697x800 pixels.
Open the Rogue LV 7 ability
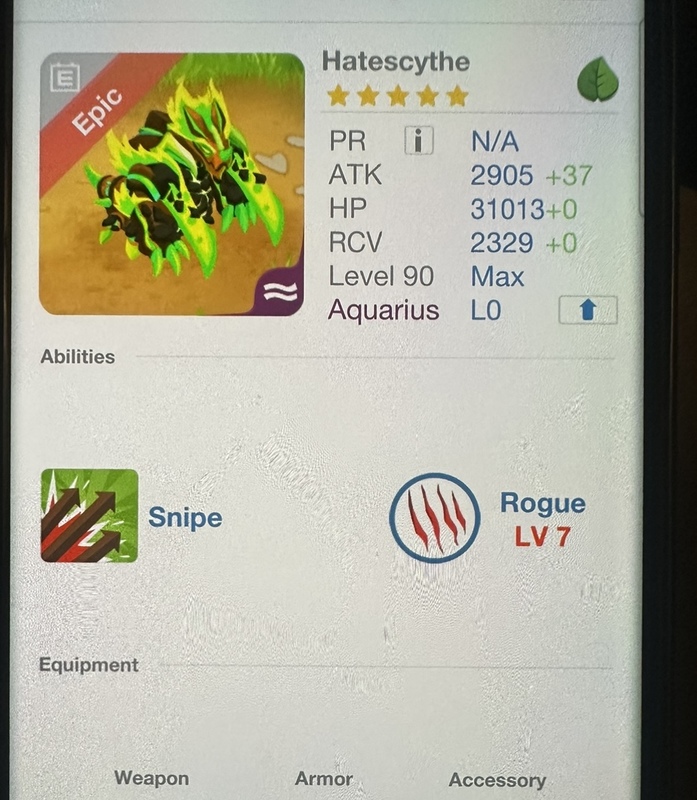[435, 518]
